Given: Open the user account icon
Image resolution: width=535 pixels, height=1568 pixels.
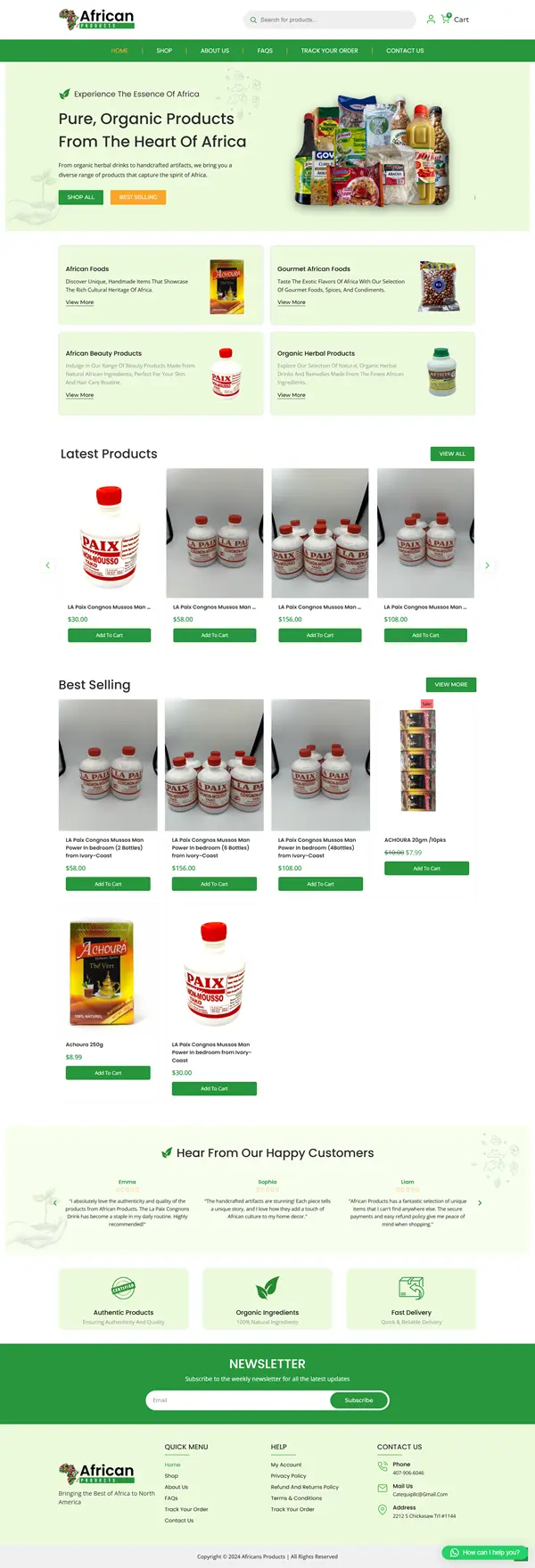Looking at the screenshot, I should [x=431, y=19].
